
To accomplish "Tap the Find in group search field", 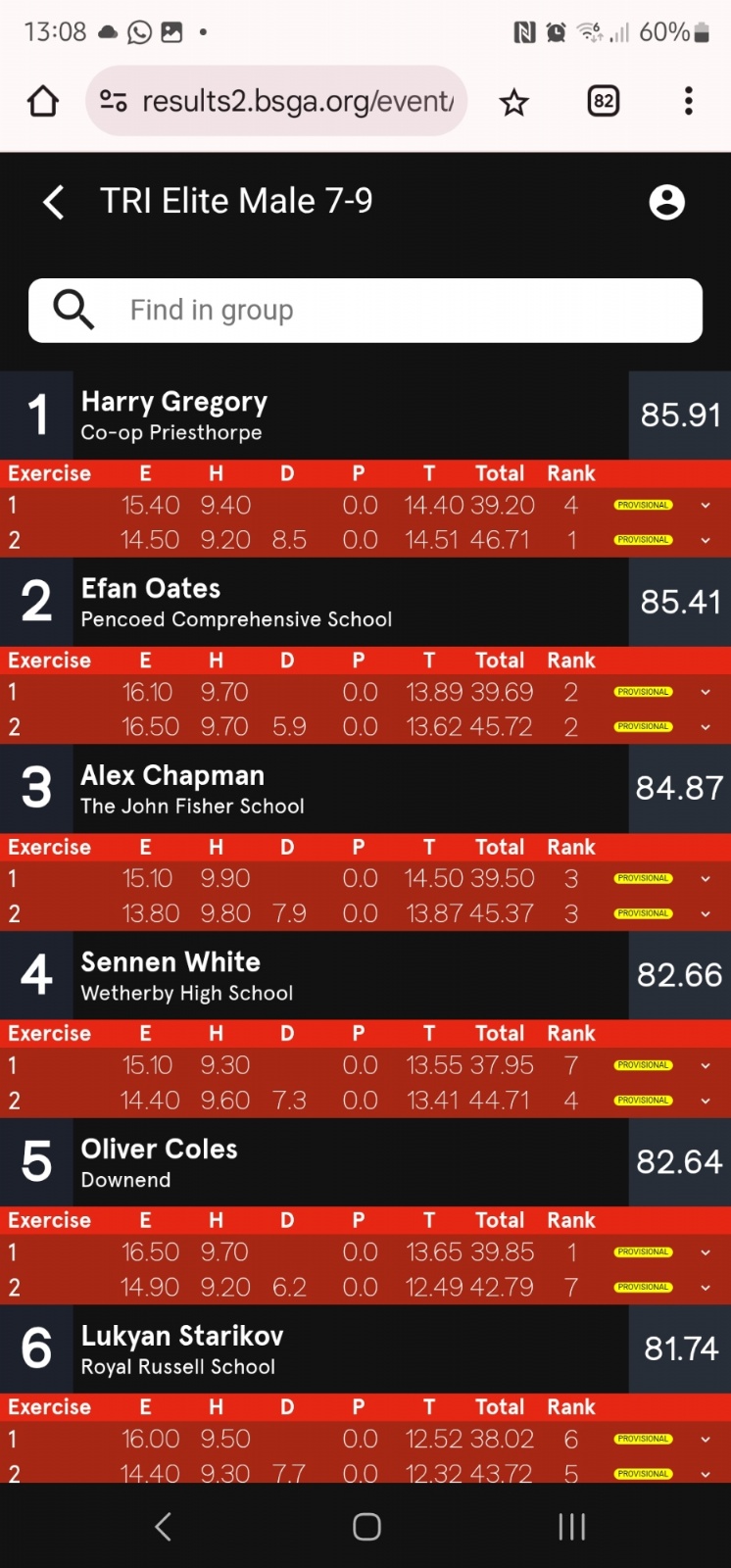I will pyautogui.click(x=365, y=311).
